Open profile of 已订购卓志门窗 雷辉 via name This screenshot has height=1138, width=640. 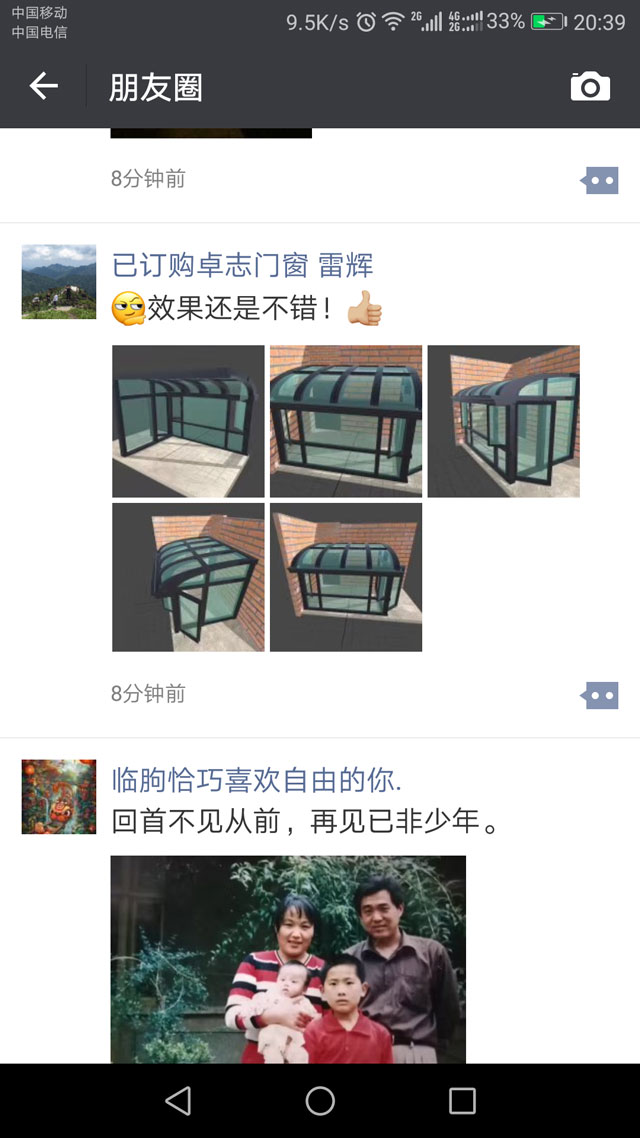(242, 266)
